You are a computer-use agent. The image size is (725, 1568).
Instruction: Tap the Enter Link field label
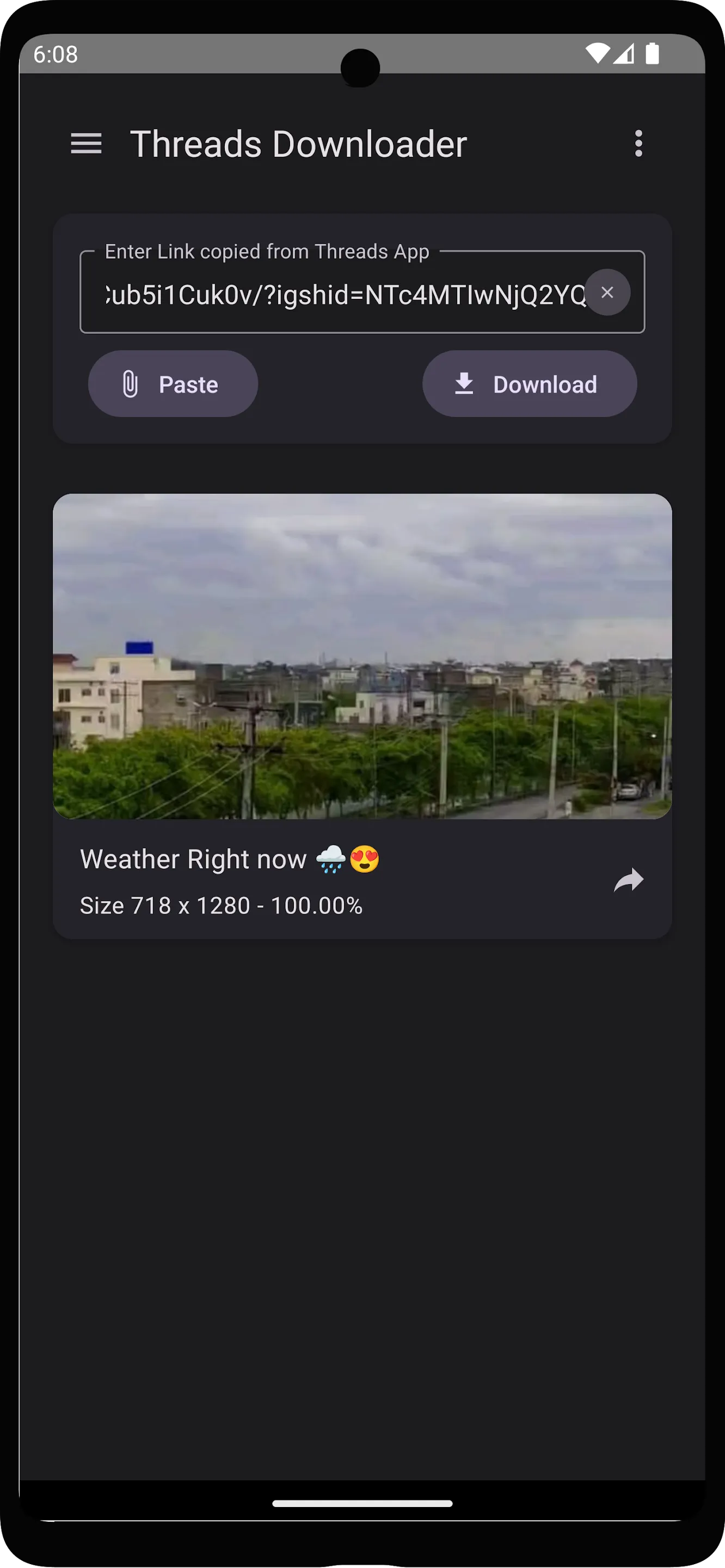coord(266,251)
